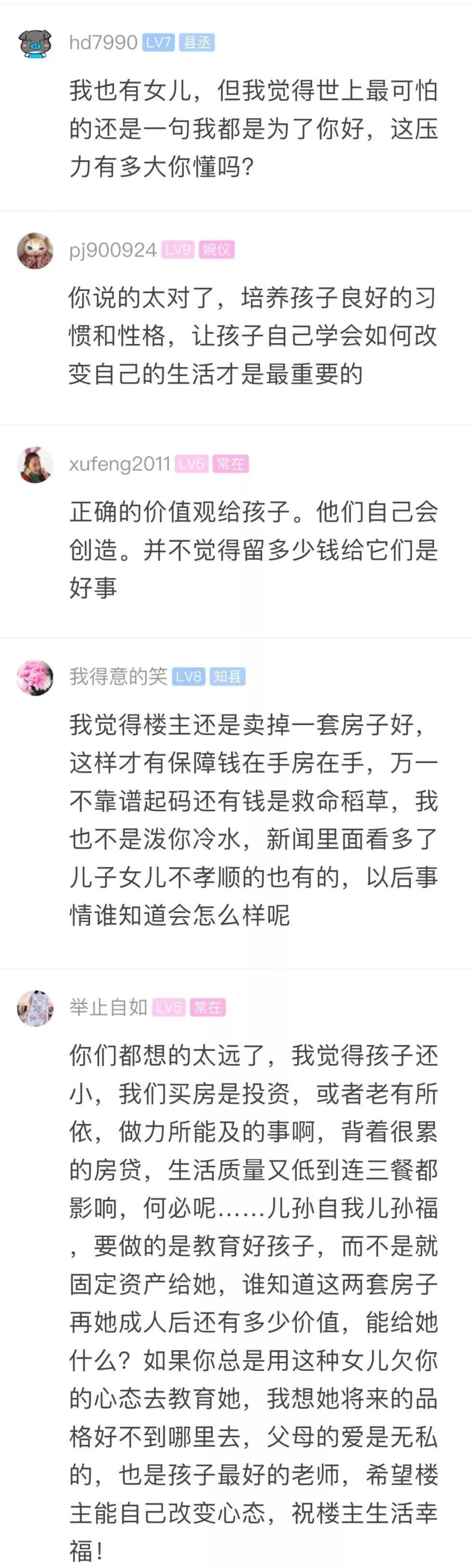472x1568 pixels.
Task: Open avatar of 我得意的笑
Action: click(x=35, y=677)
